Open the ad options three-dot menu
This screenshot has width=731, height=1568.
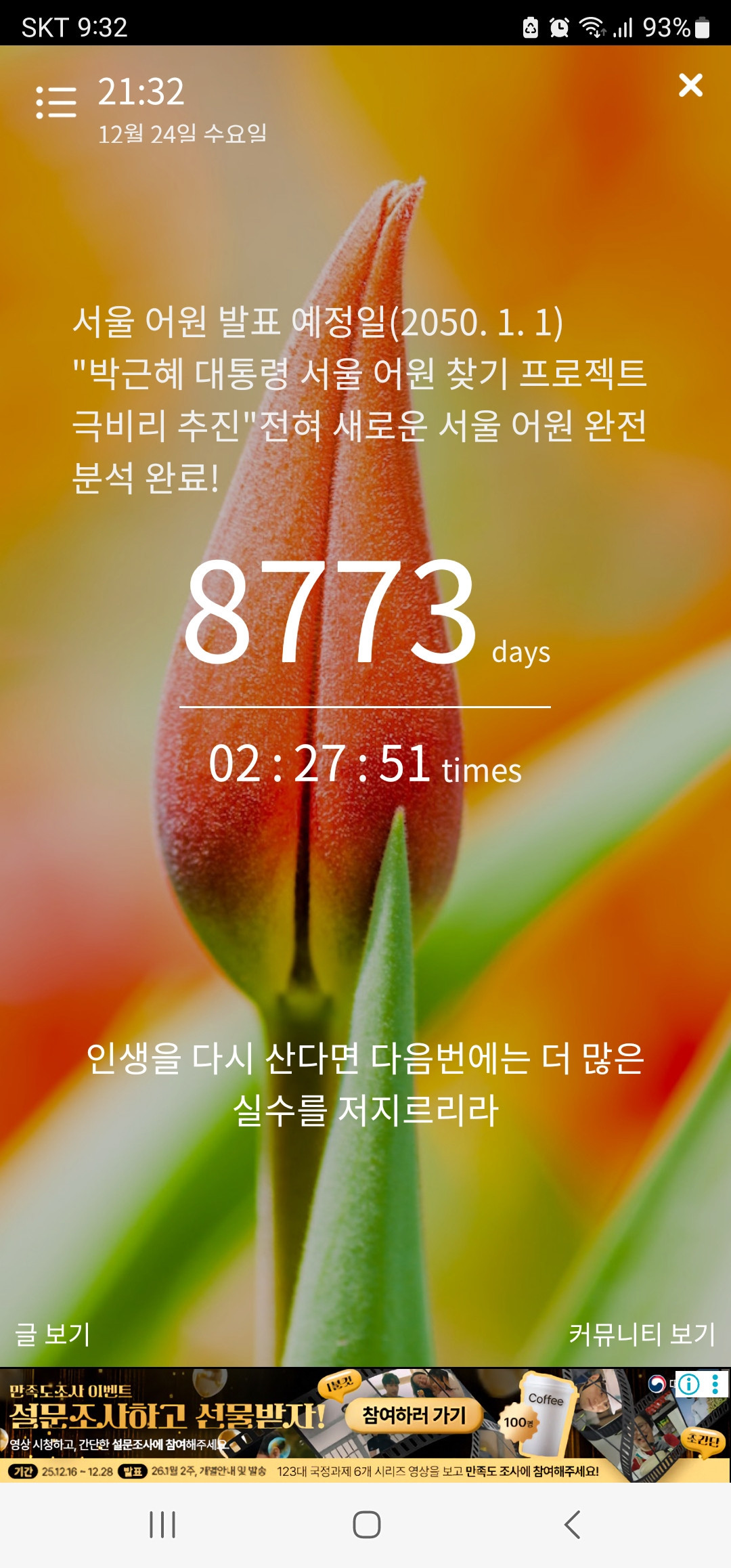coord(715,1385)
